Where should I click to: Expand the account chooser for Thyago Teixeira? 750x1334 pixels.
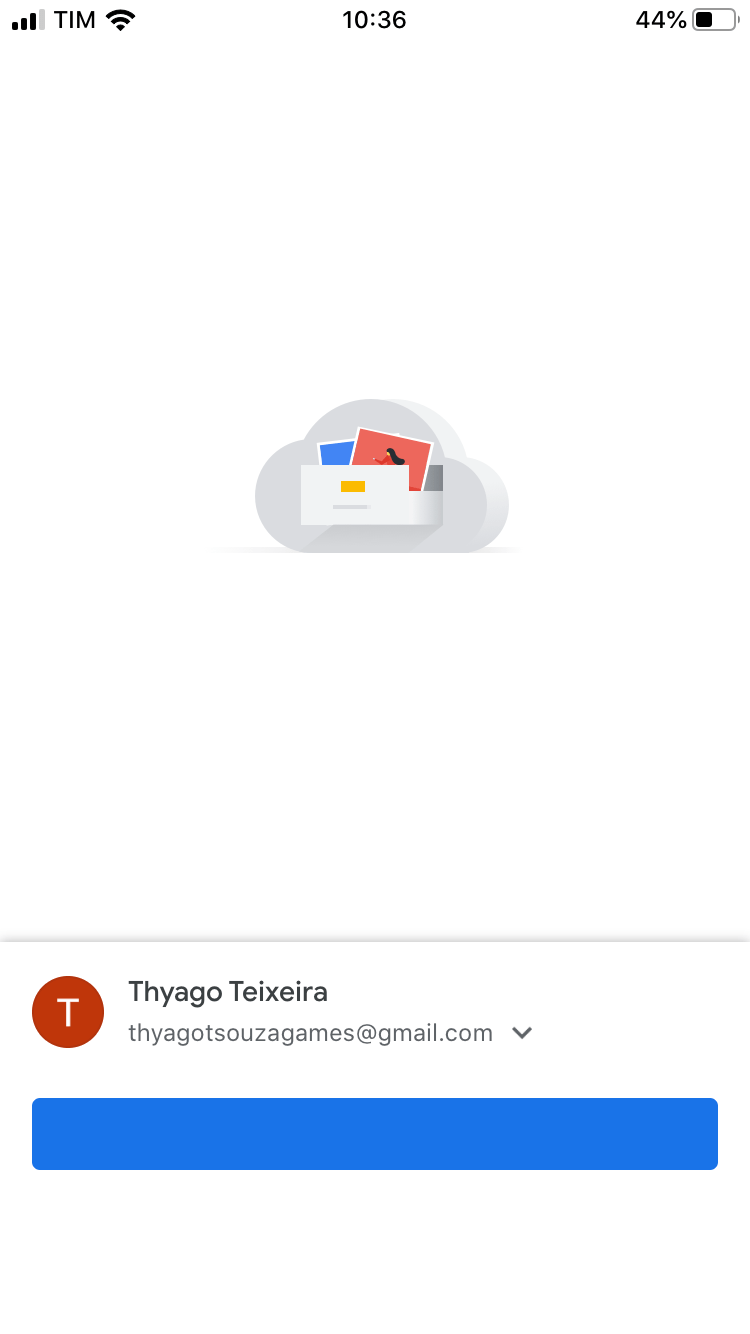point(521,1033)
